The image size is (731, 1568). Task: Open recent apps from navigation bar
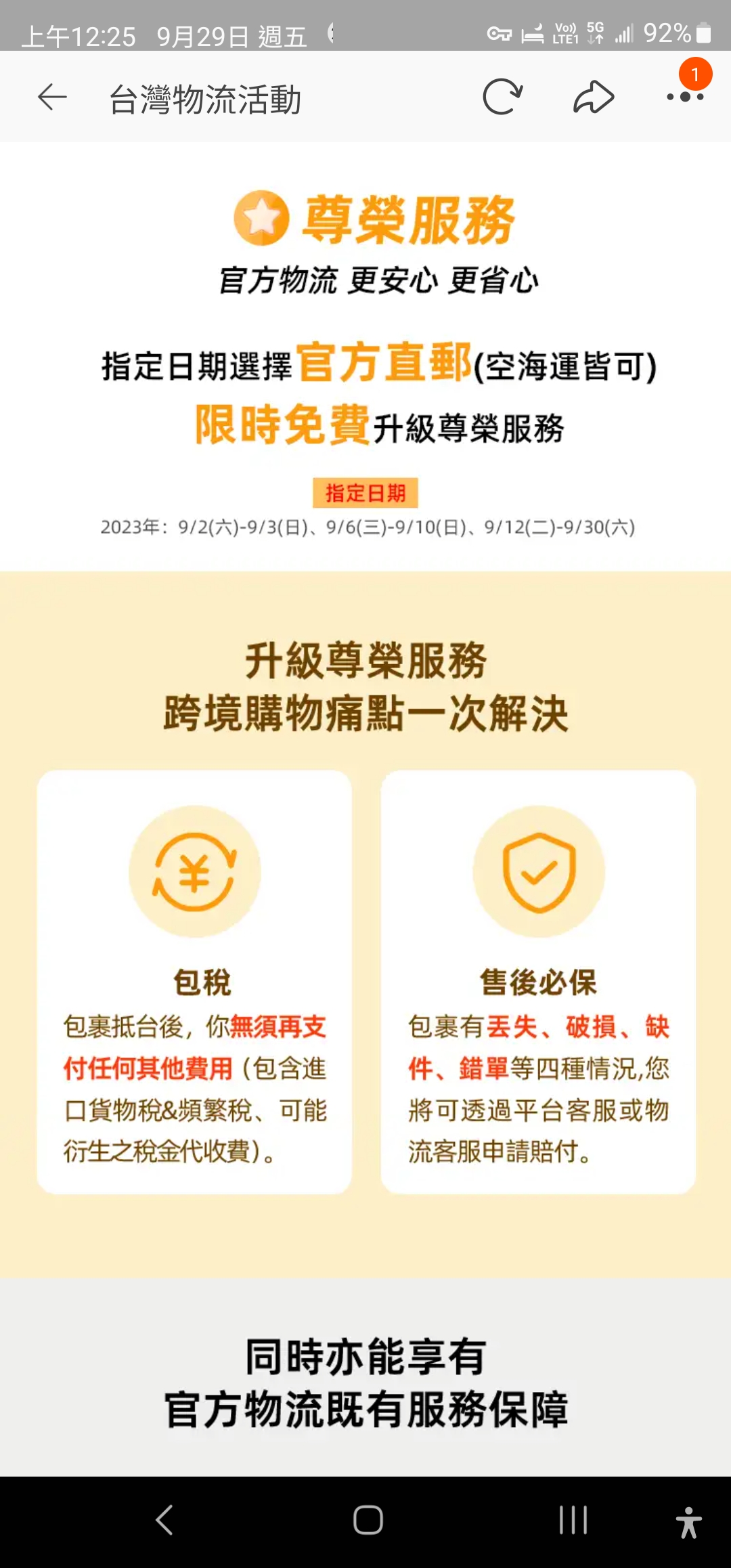click(x=573, y=1520)
